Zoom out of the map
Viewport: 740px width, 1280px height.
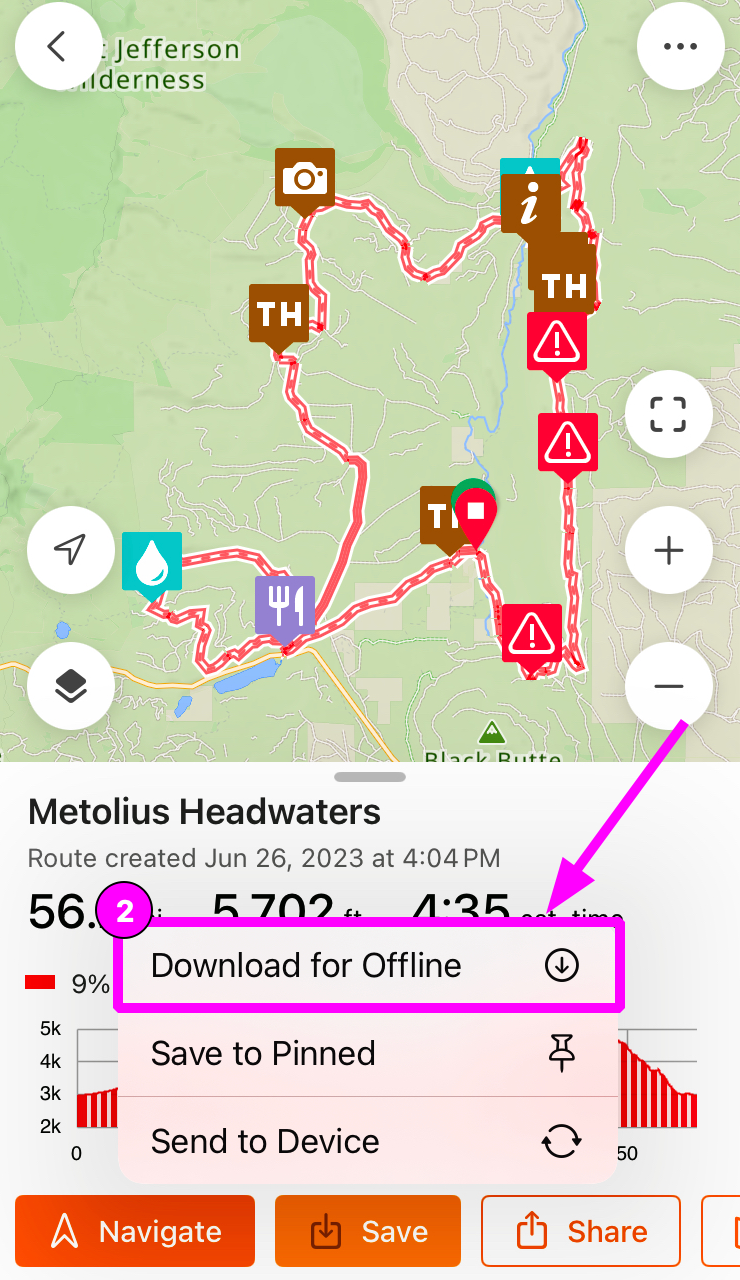click(668, 686)
